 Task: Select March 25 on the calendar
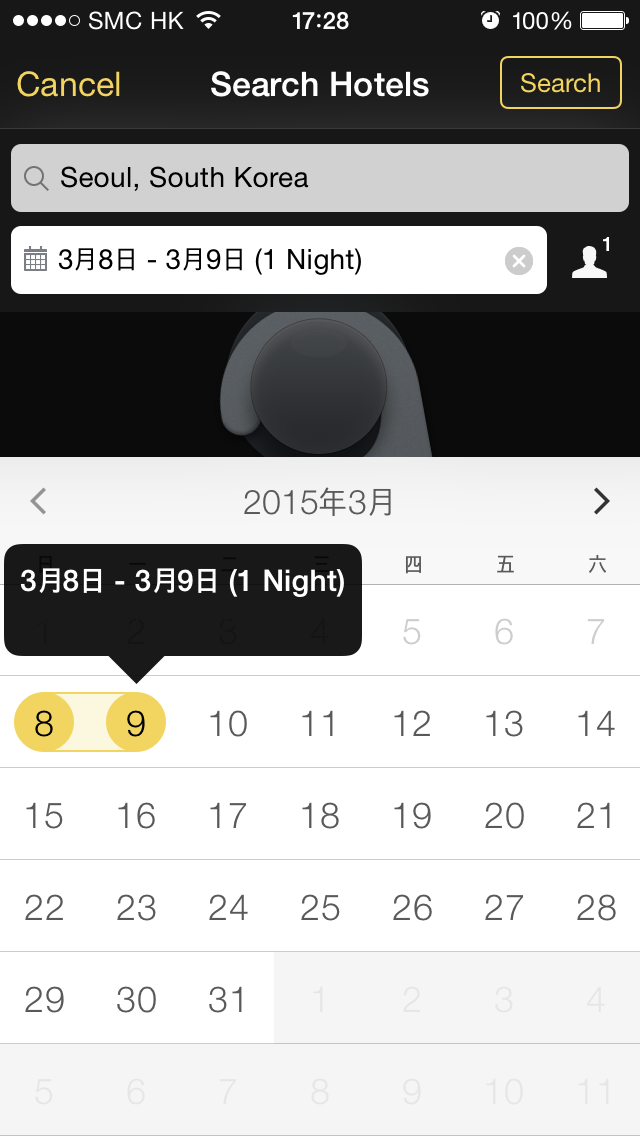pos(320,907)
